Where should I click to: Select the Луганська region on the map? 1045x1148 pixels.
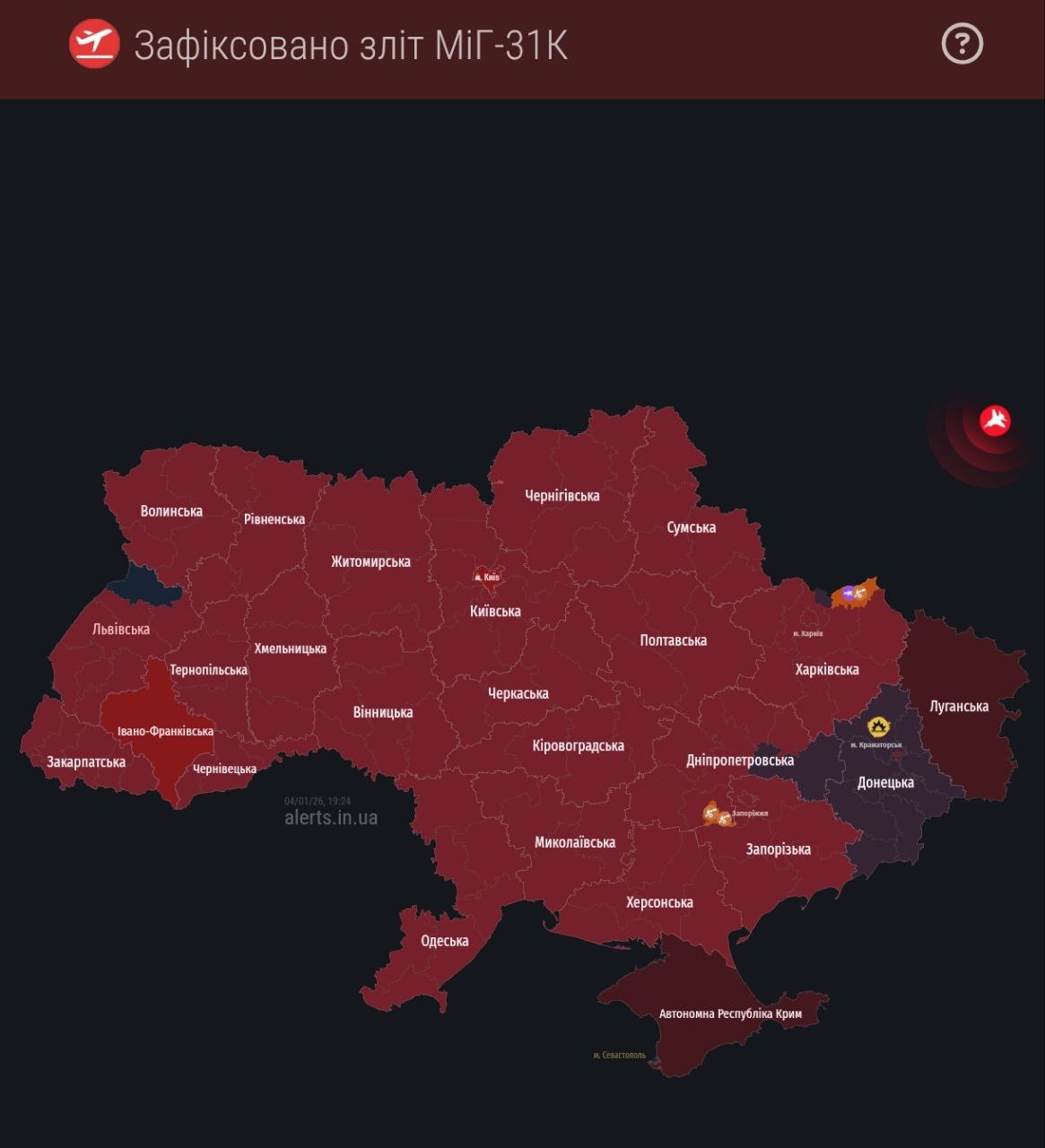958,707
